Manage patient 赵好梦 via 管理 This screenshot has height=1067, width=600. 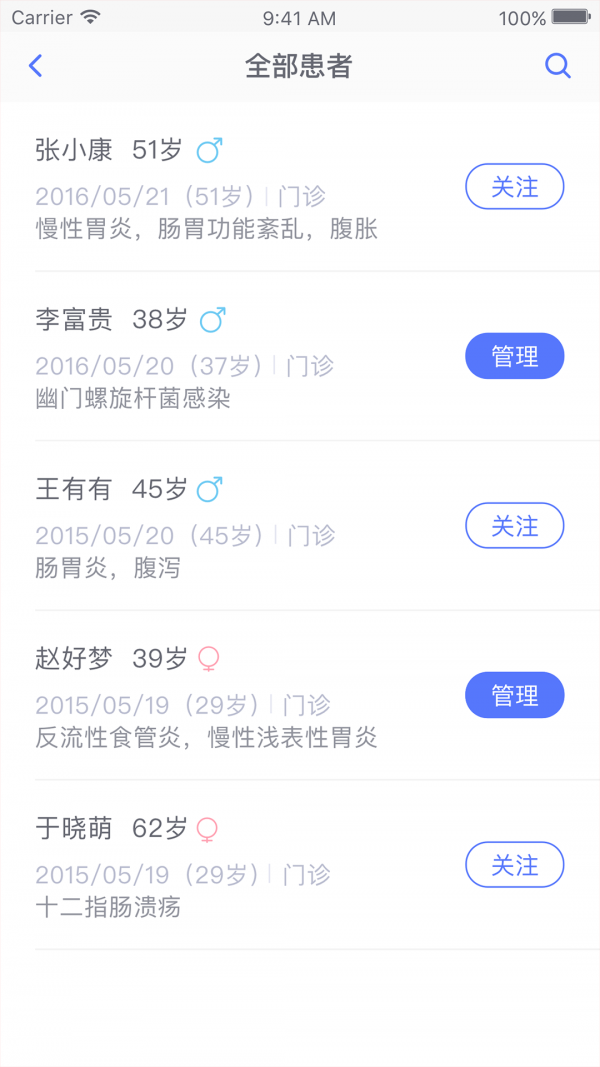[514, 695]
